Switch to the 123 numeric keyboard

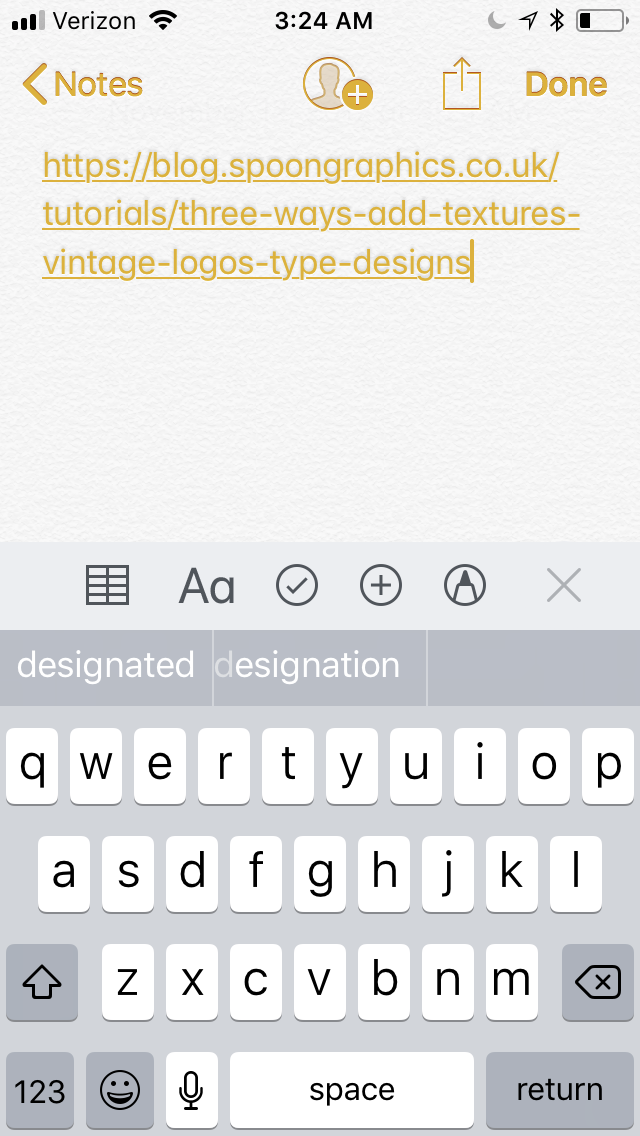click(x=40, y=1090)
